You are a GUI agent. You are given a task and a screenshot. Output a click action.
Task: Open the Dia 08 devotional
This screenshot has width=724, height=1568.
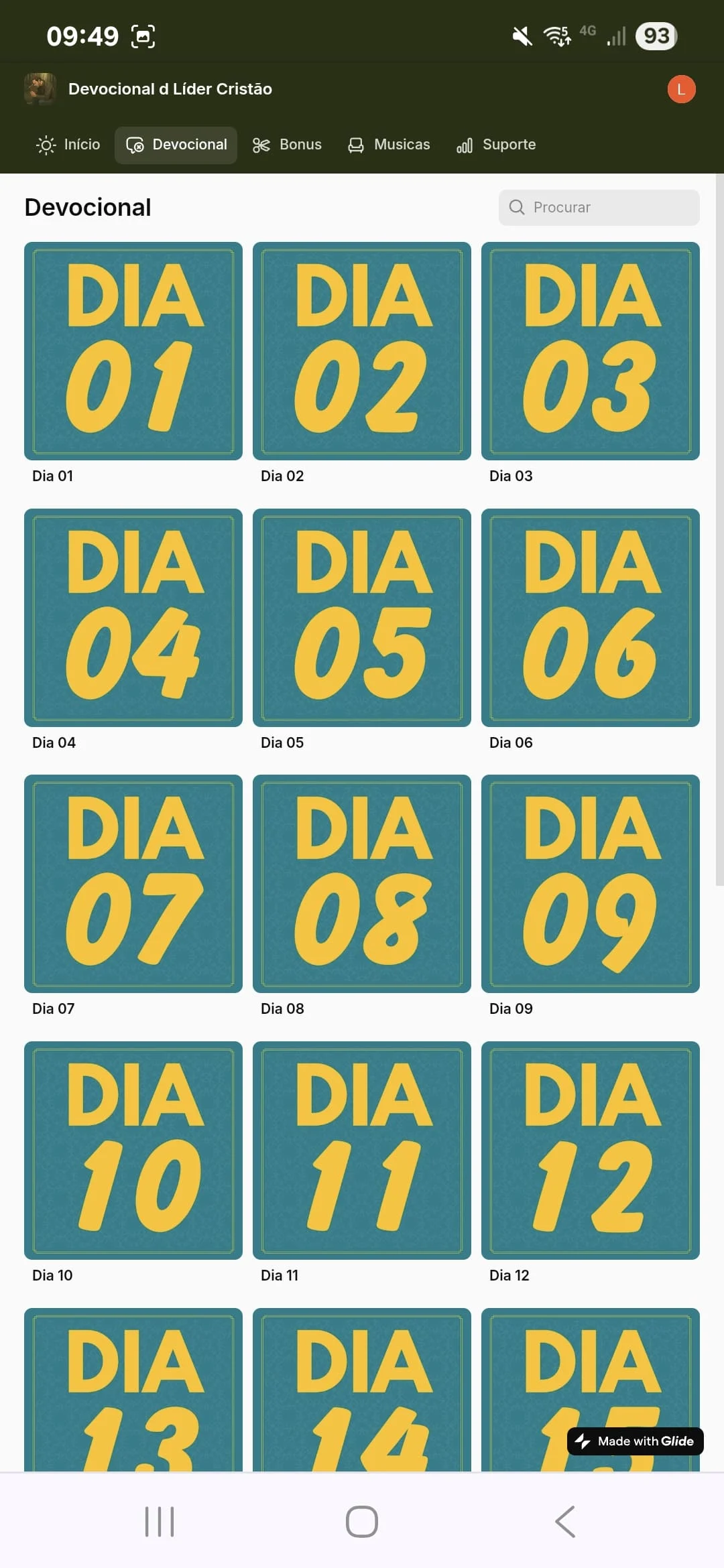point(362,884)
